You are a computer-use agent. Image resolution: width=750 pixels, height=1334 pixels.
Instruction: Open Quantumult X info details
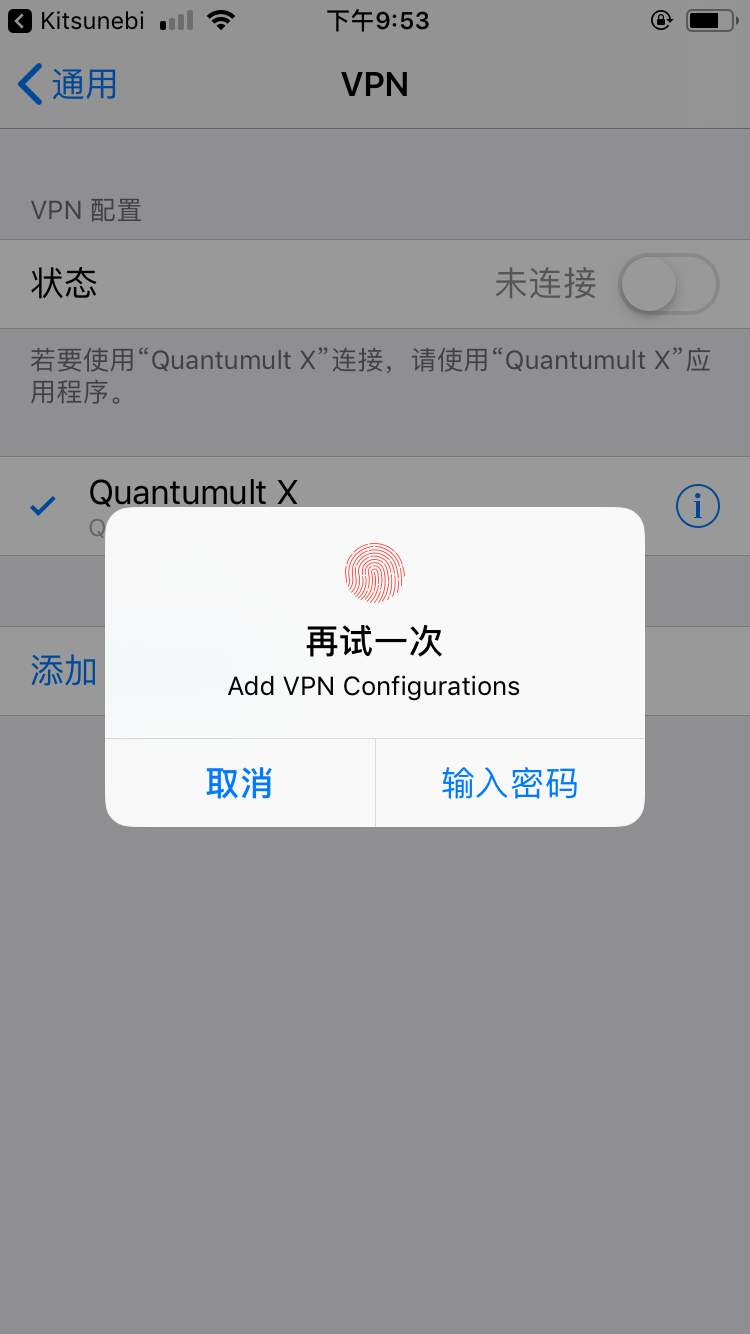[x=697, y=507]
